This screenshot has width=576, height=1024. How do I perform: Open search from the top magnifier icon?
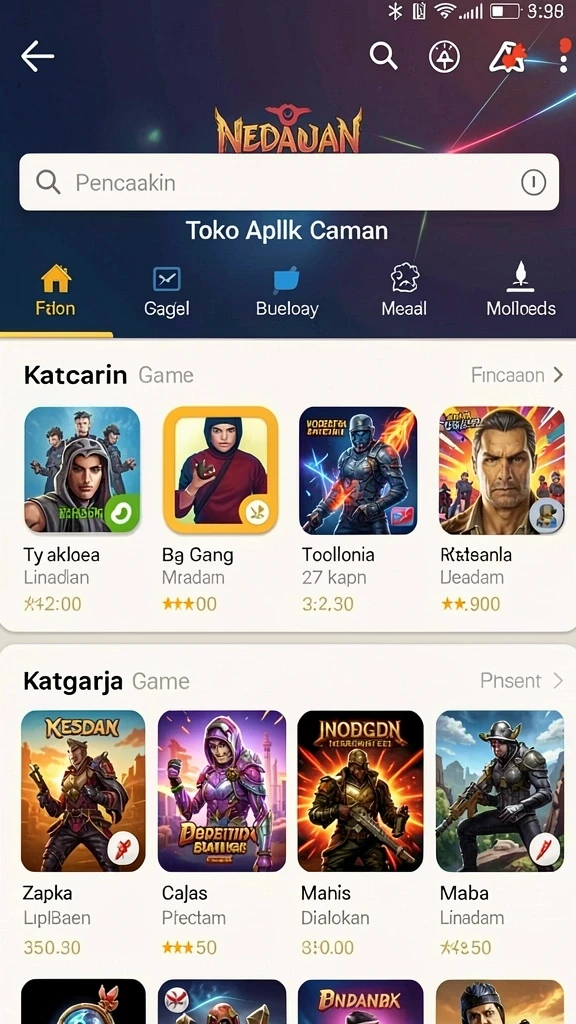pos(383,56)
